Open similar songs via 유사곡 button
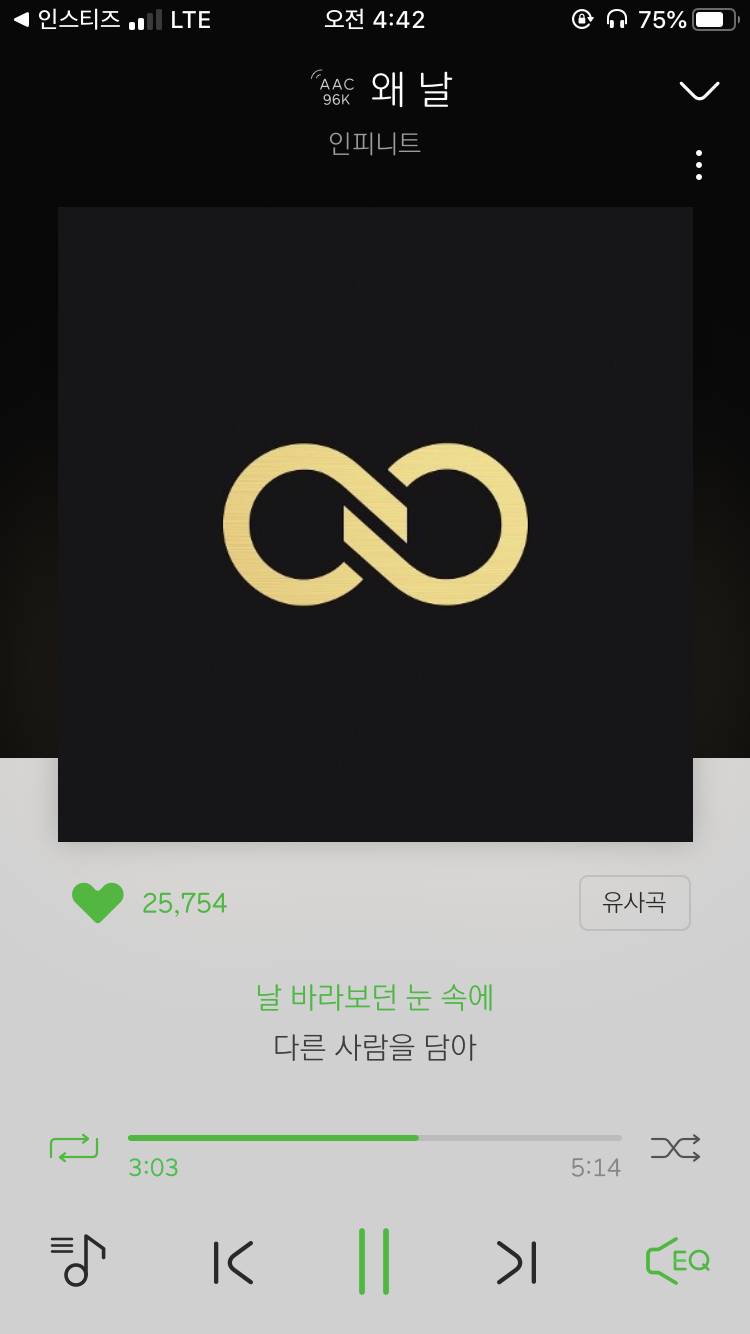Screen dimensions: 750x1334 [x=634, y=903]
